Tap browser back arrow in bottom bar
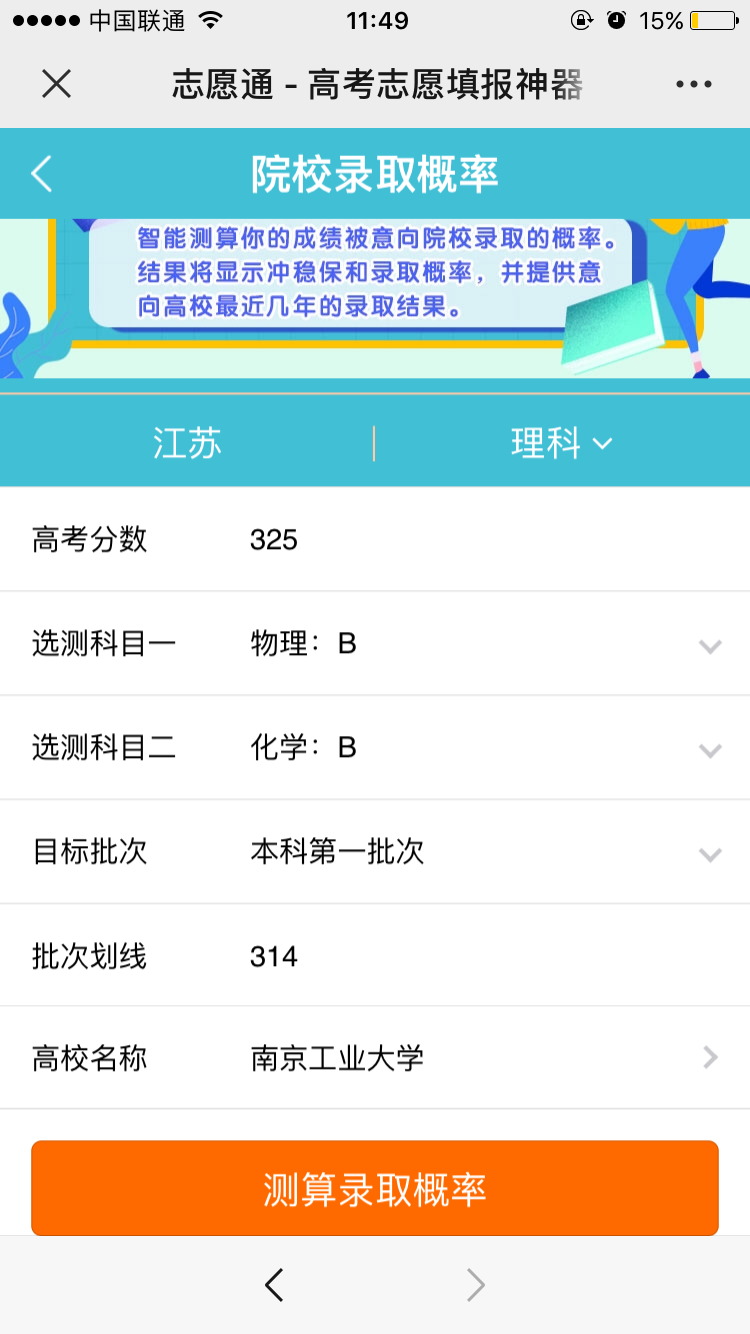Screen dimensions: 750x1334 (x=274, y=1285)
